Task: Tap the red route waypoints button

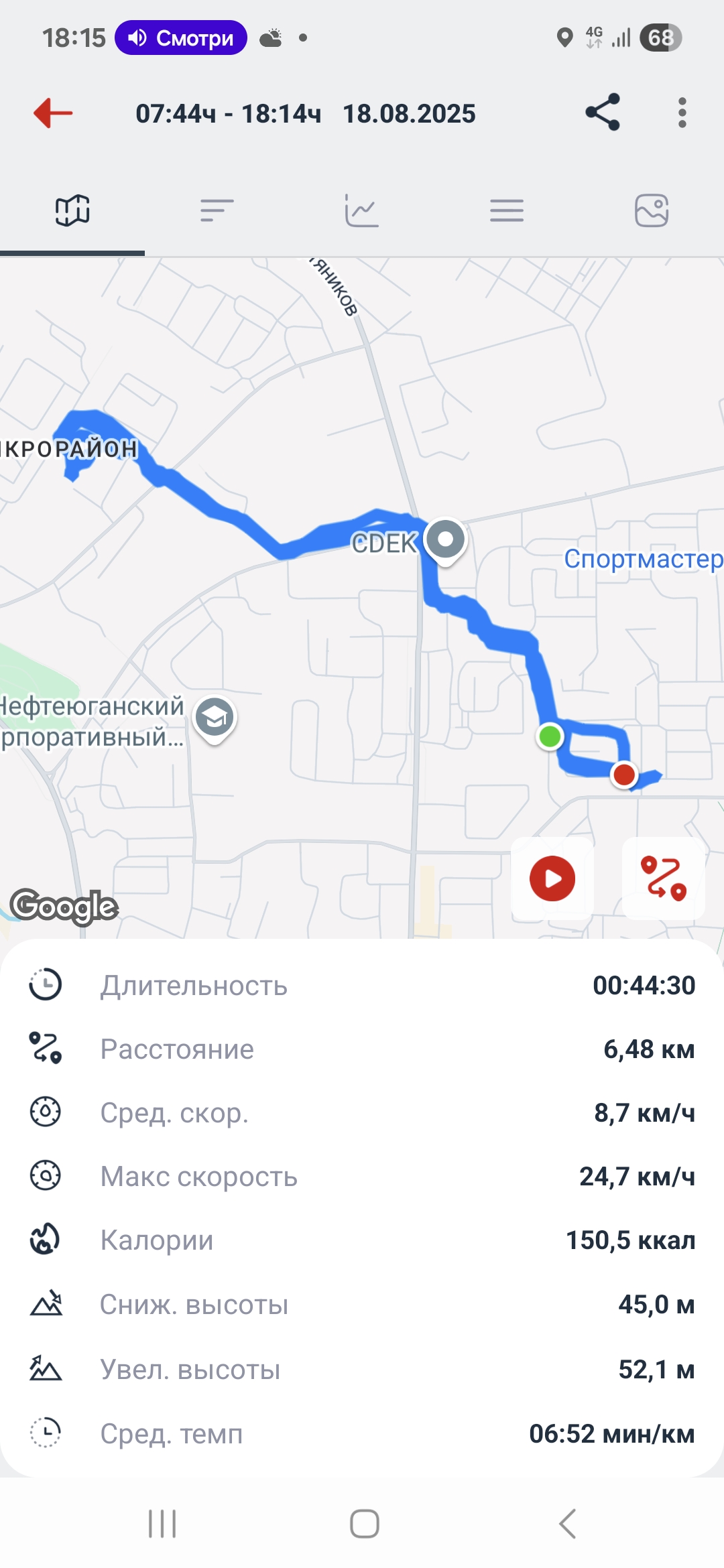Action: tap(664, 878)
